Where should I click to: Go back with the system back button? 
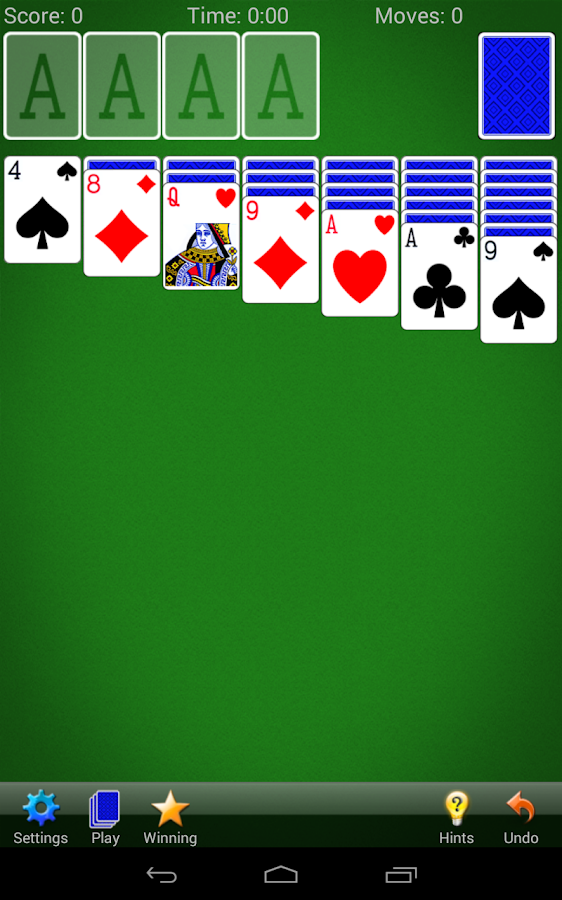[x=161, y=875]
